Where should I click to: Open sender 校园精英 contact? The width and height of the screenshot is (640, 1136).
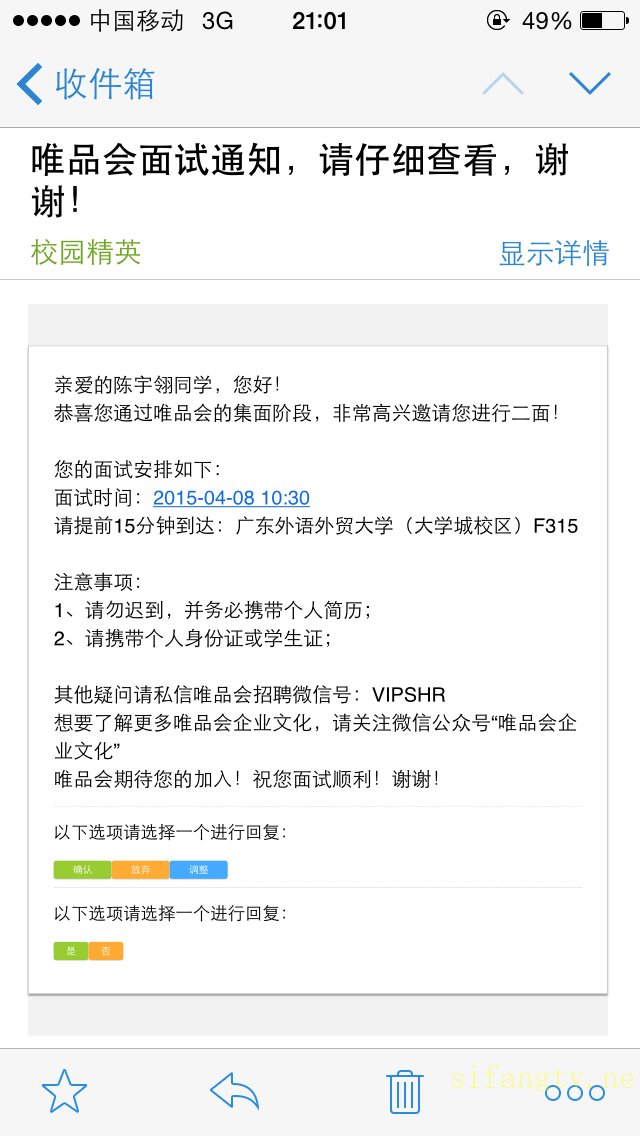coord(86,252)
